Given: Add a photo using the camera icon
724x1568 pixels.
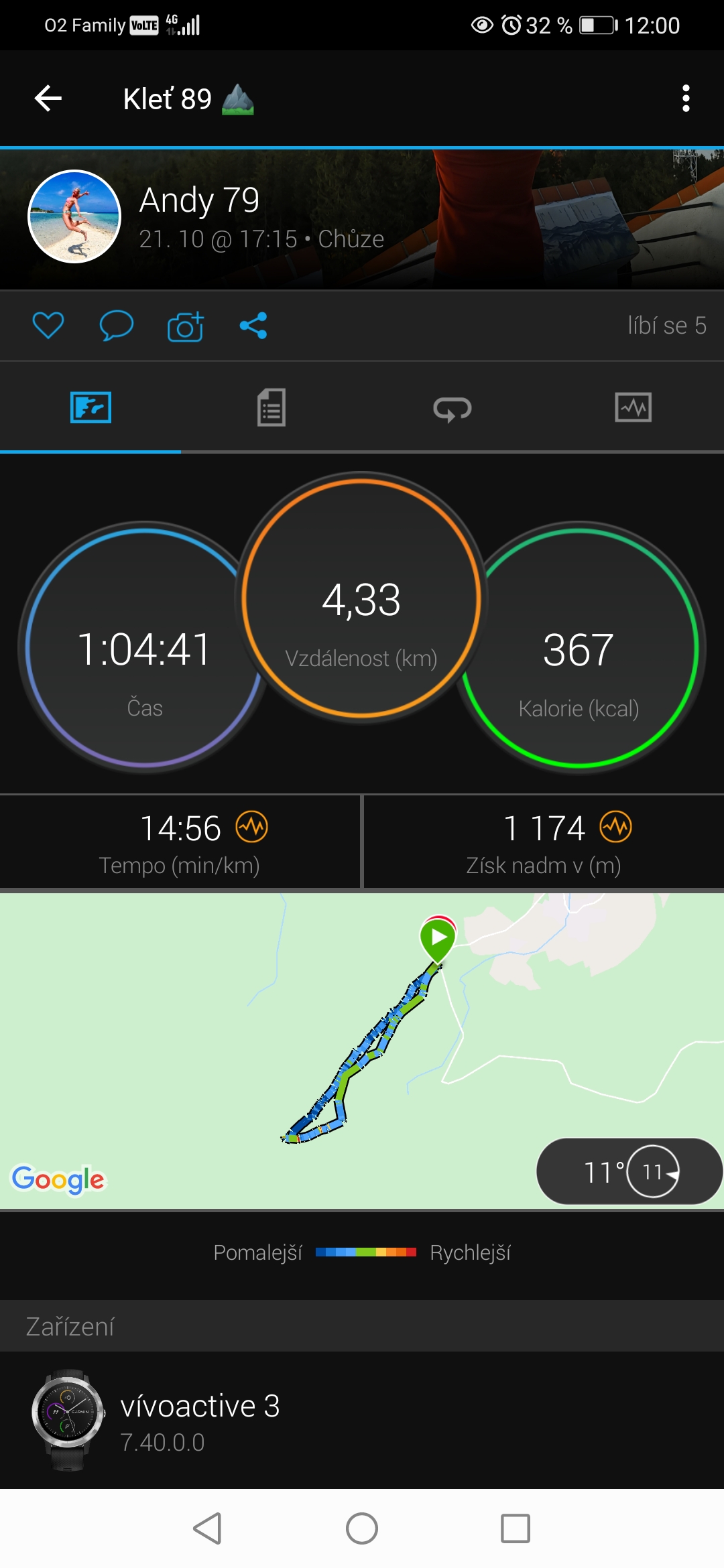Looking at the screenshot, I should point(186,326).
